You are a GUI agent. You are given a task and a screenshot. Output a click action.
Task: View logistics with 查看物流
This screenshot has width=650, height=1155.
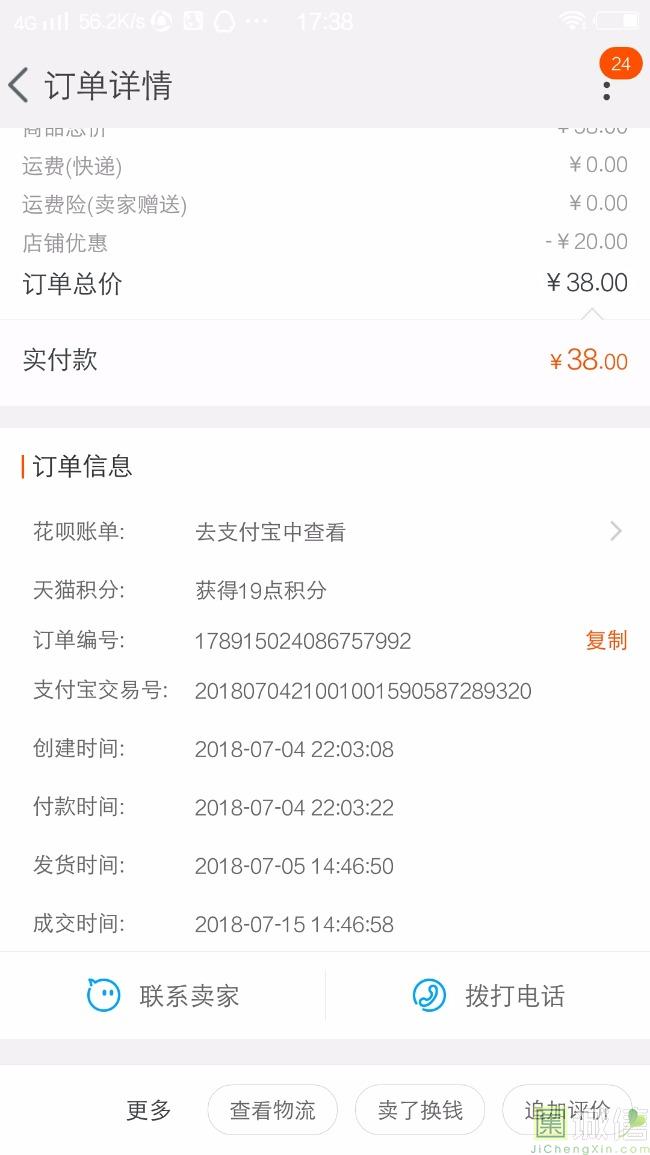273,1110
